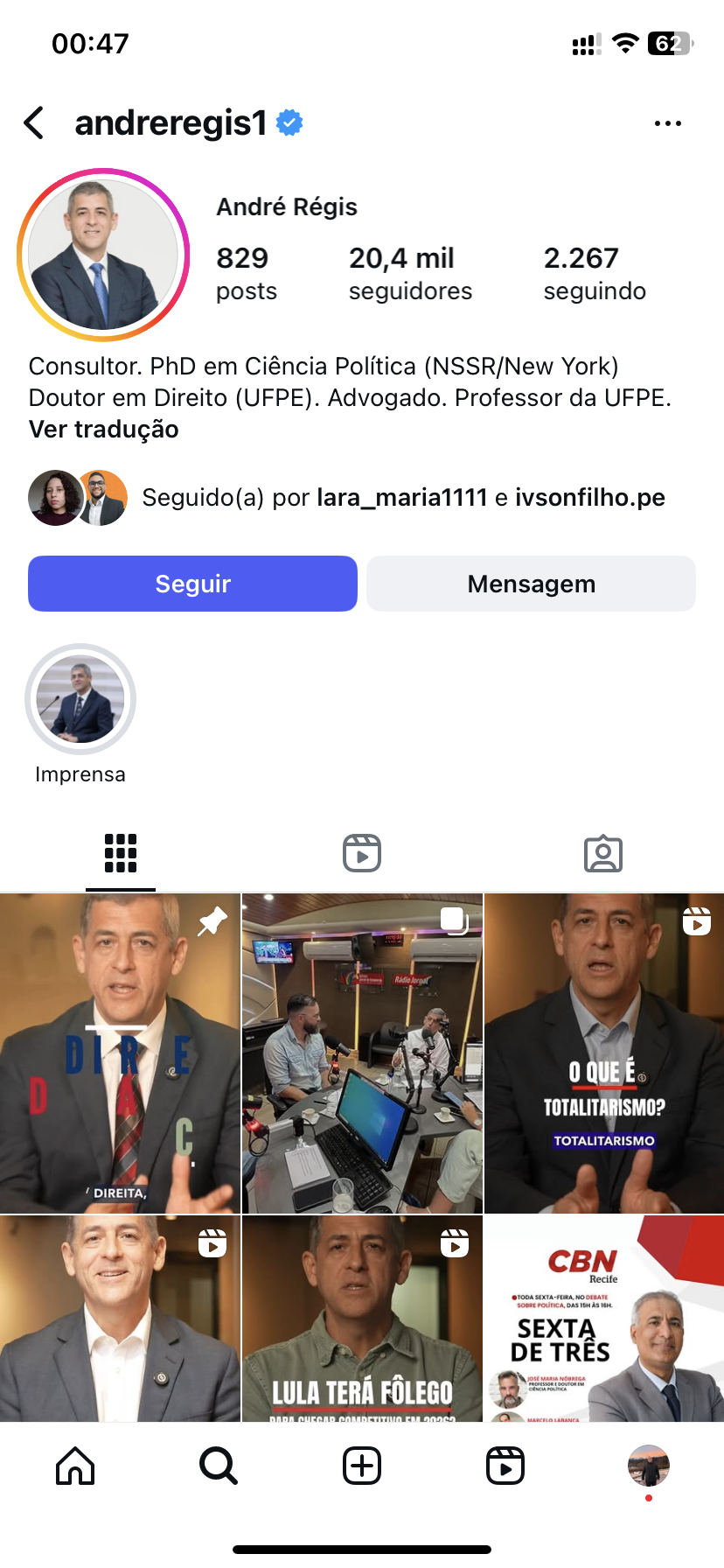
Task: Open the Imprensa story highlight
Action: click(x=80, y=700)
